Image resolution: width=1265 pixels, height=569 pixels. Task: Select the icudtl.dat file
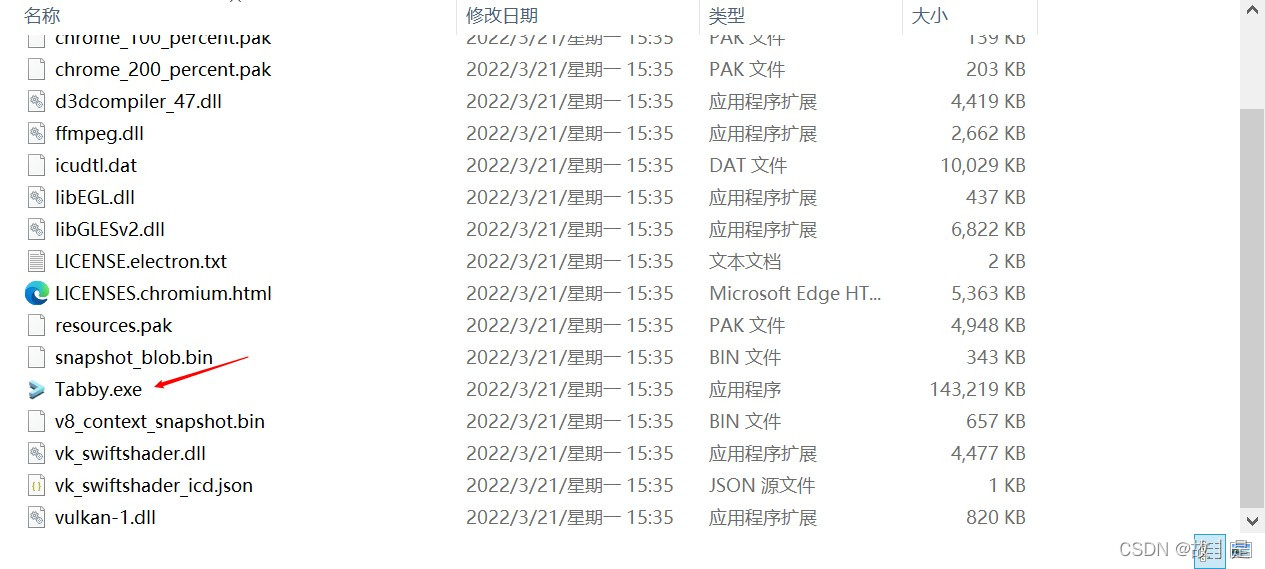(96, 165)
